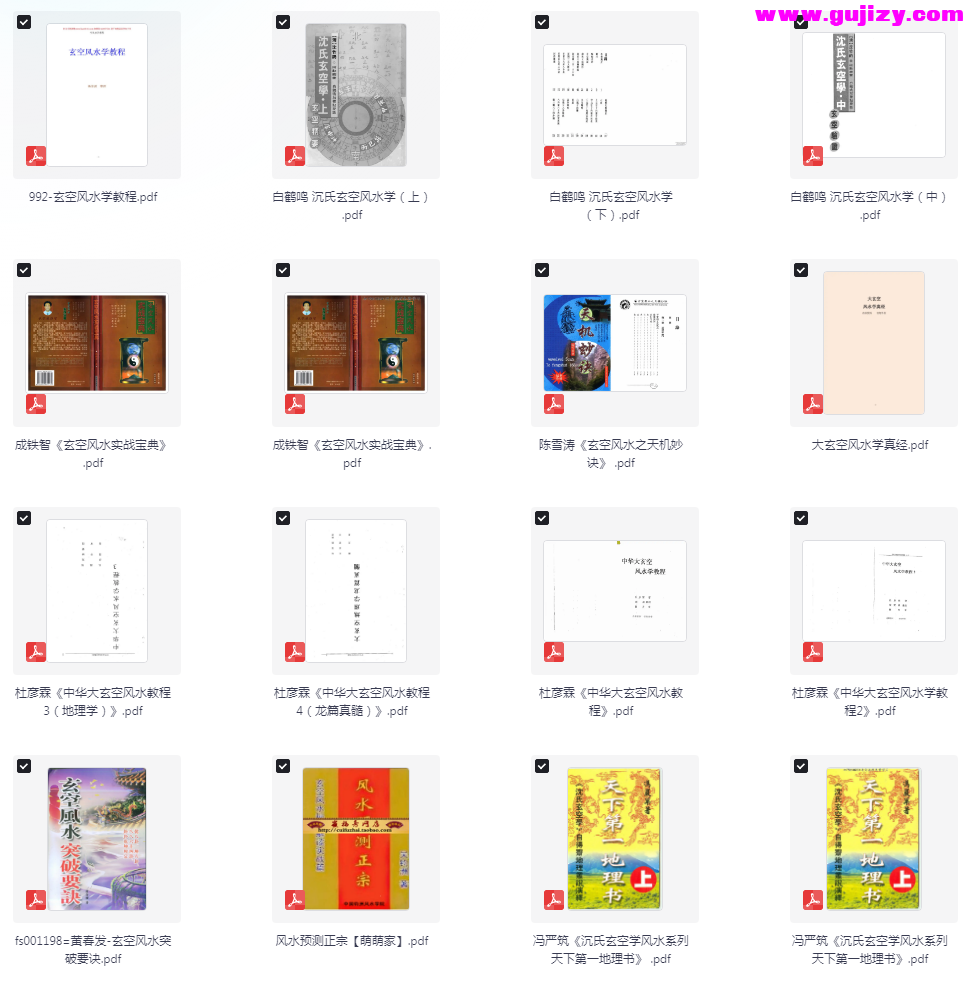Open 白鹤鸣 沉氏玄空风水学(中).pdf
The image size is (968, 999).
(874, 95)
